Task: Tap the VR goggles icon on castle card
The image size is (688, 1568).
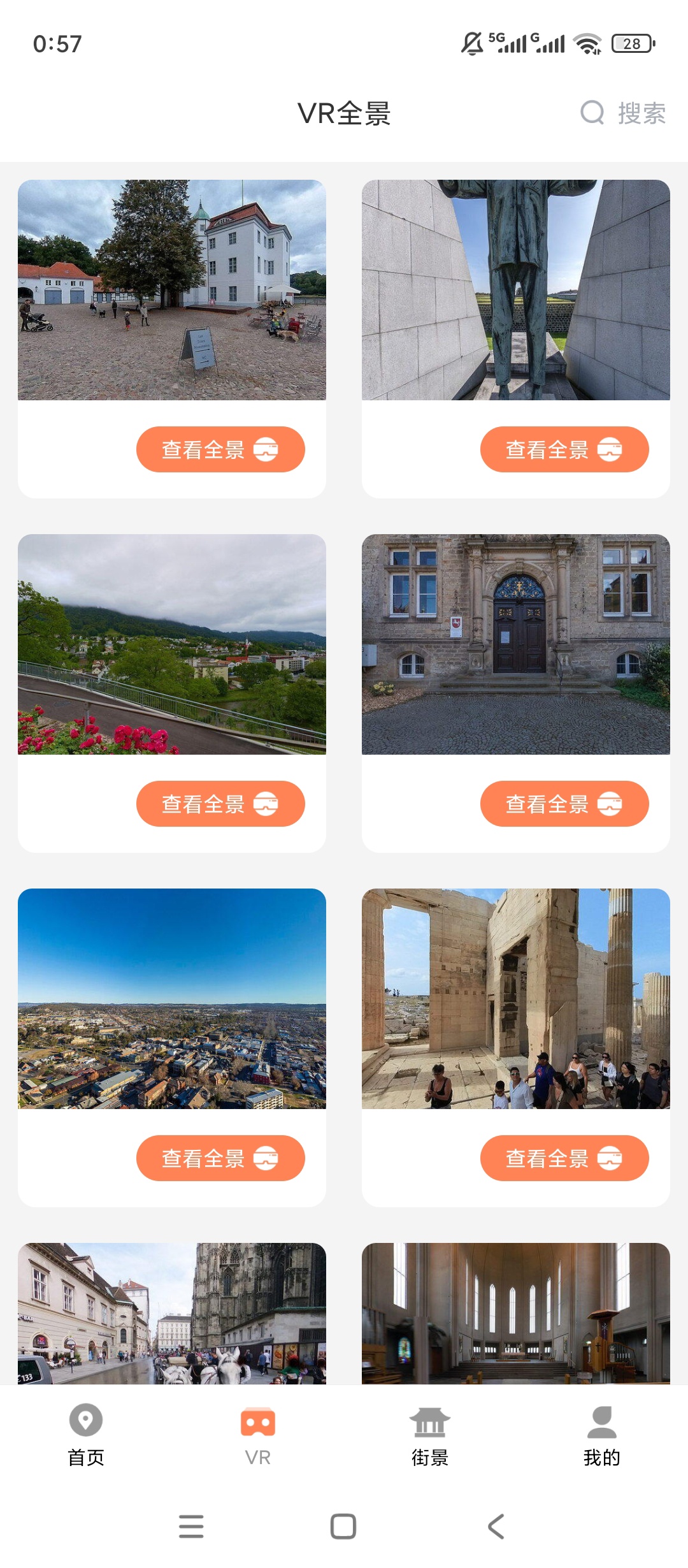Action: coord(267,449)
